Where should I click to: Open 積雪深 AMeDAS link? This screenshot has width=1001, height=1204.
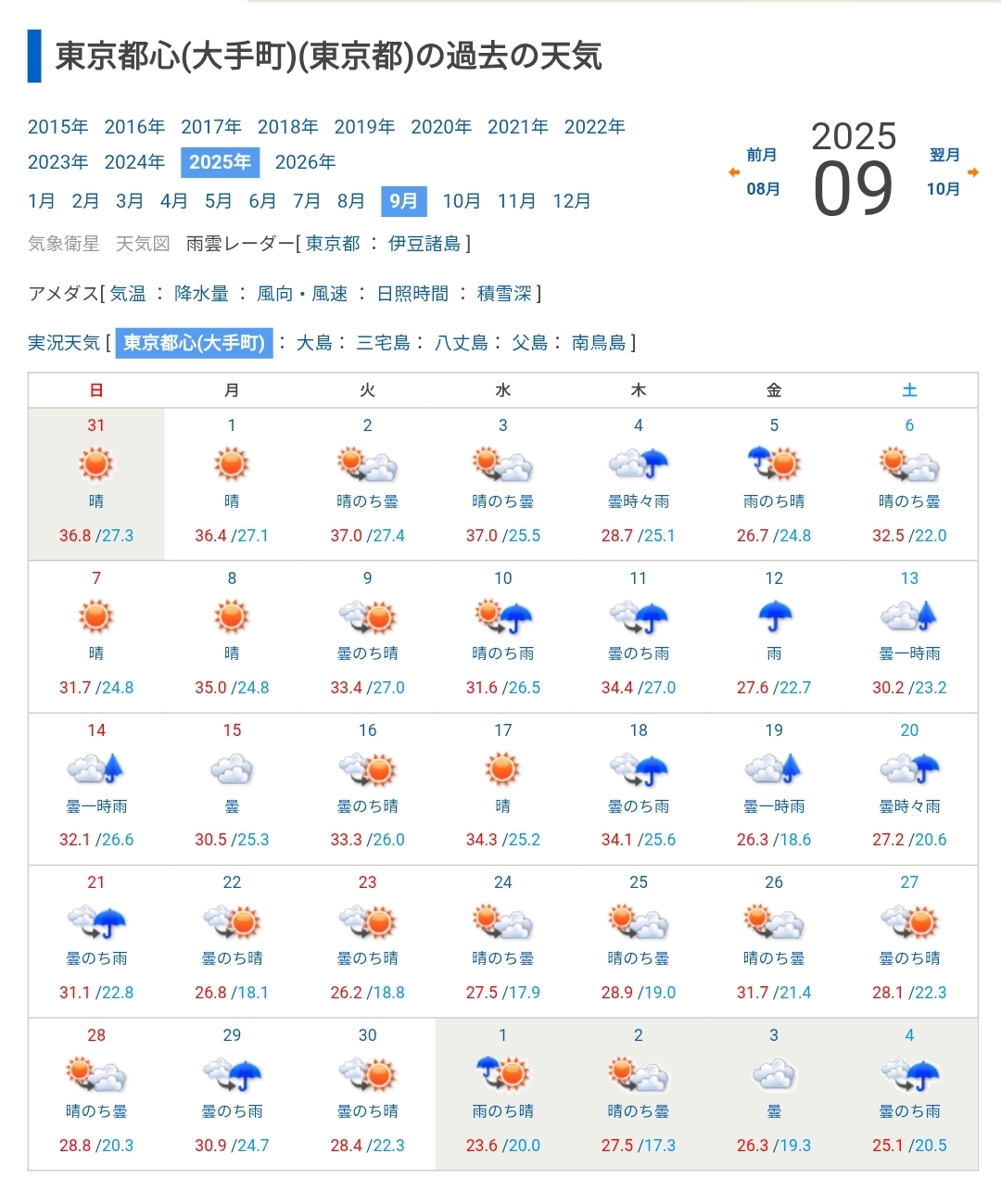tap(504, 294)
